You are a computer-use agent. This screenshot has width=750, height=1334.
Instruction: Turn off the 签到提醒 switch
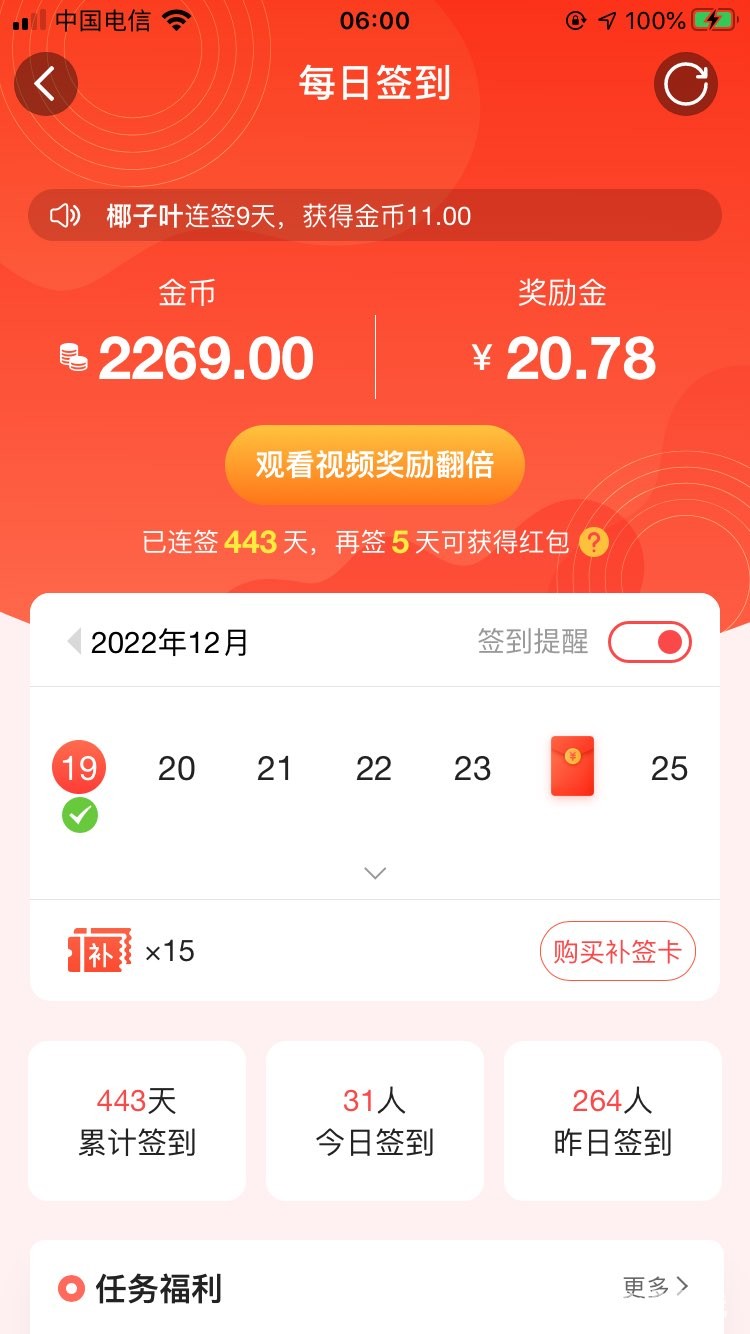[650, 642]
